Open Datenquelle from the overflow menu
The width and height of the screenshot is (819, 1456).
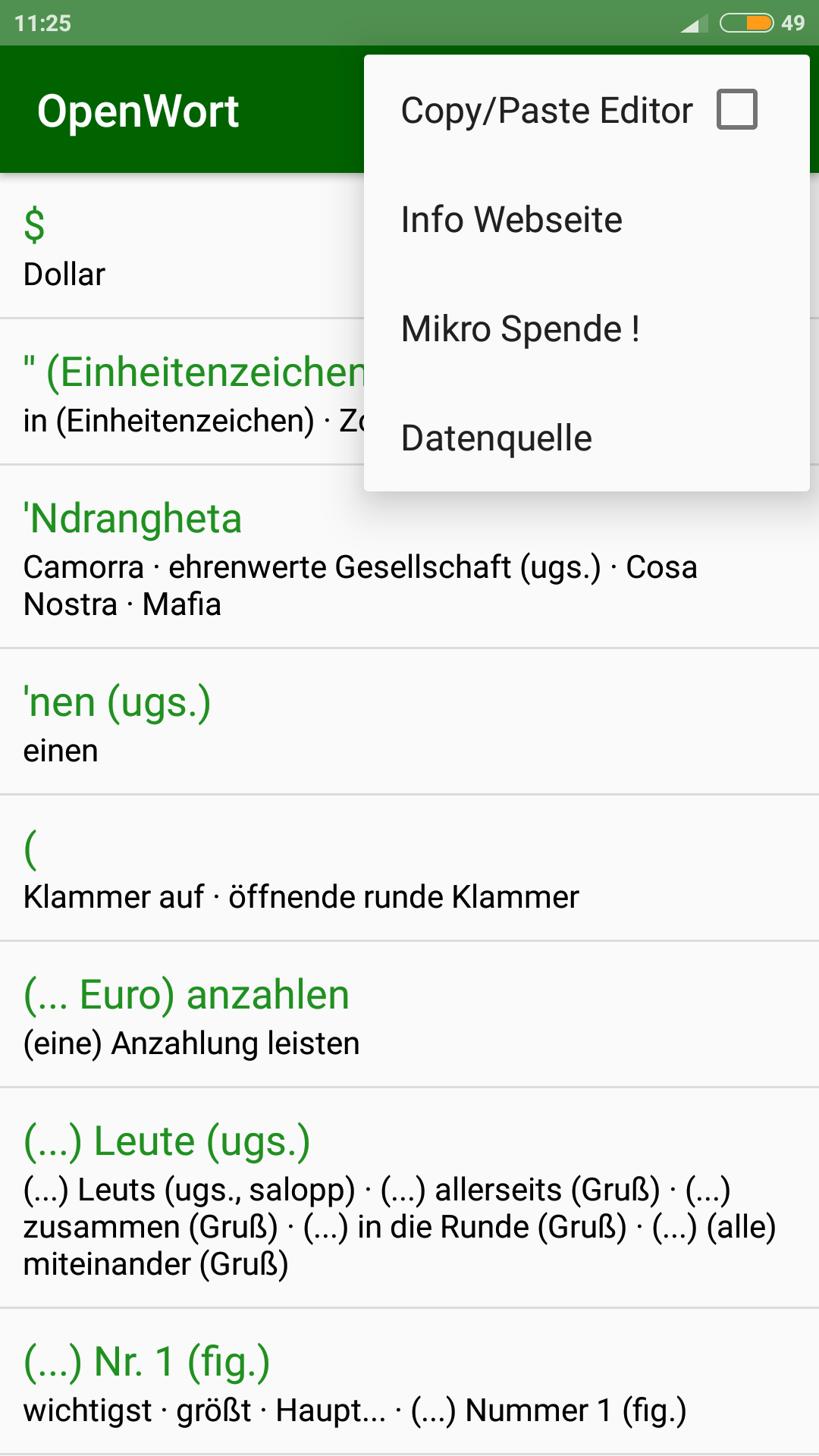point(587,438)
